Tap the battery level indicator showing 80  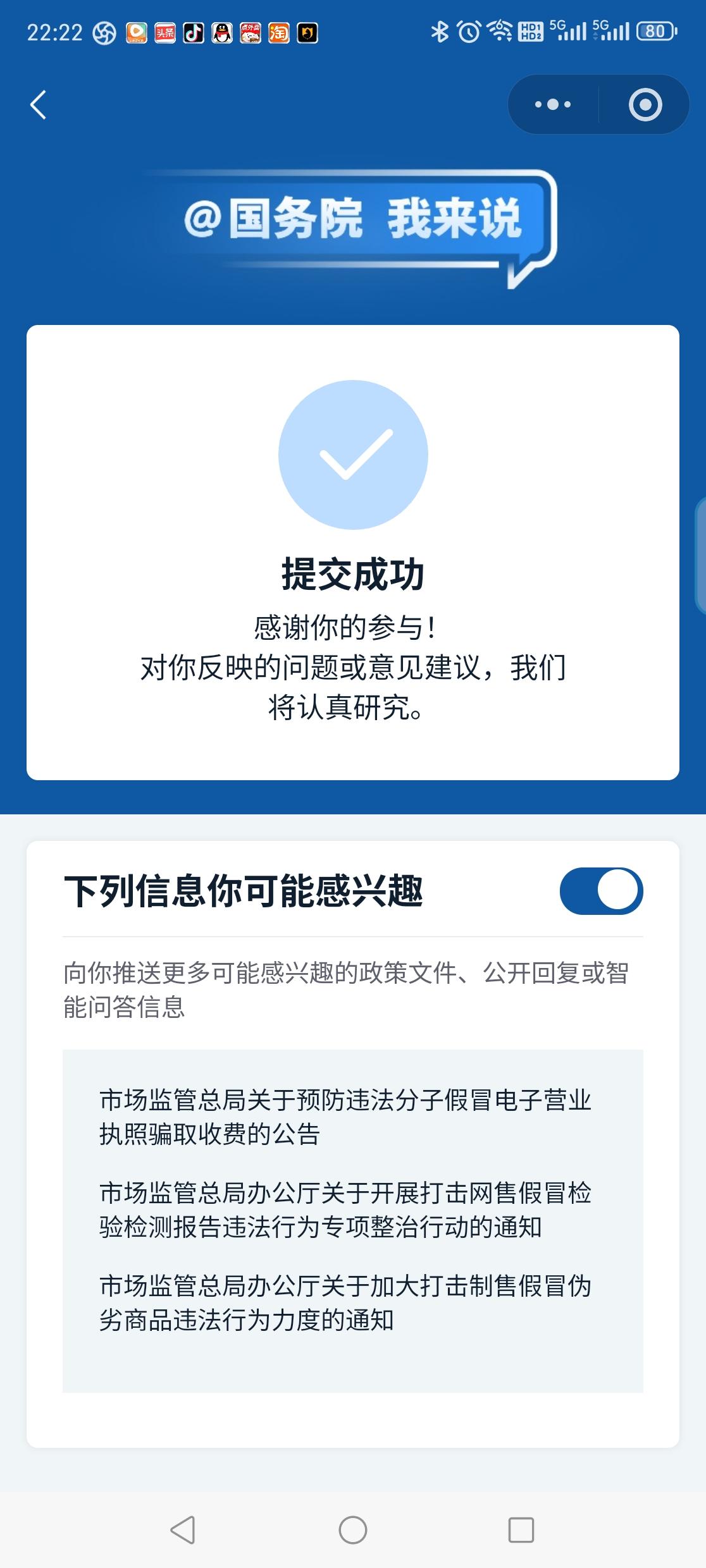655,32
